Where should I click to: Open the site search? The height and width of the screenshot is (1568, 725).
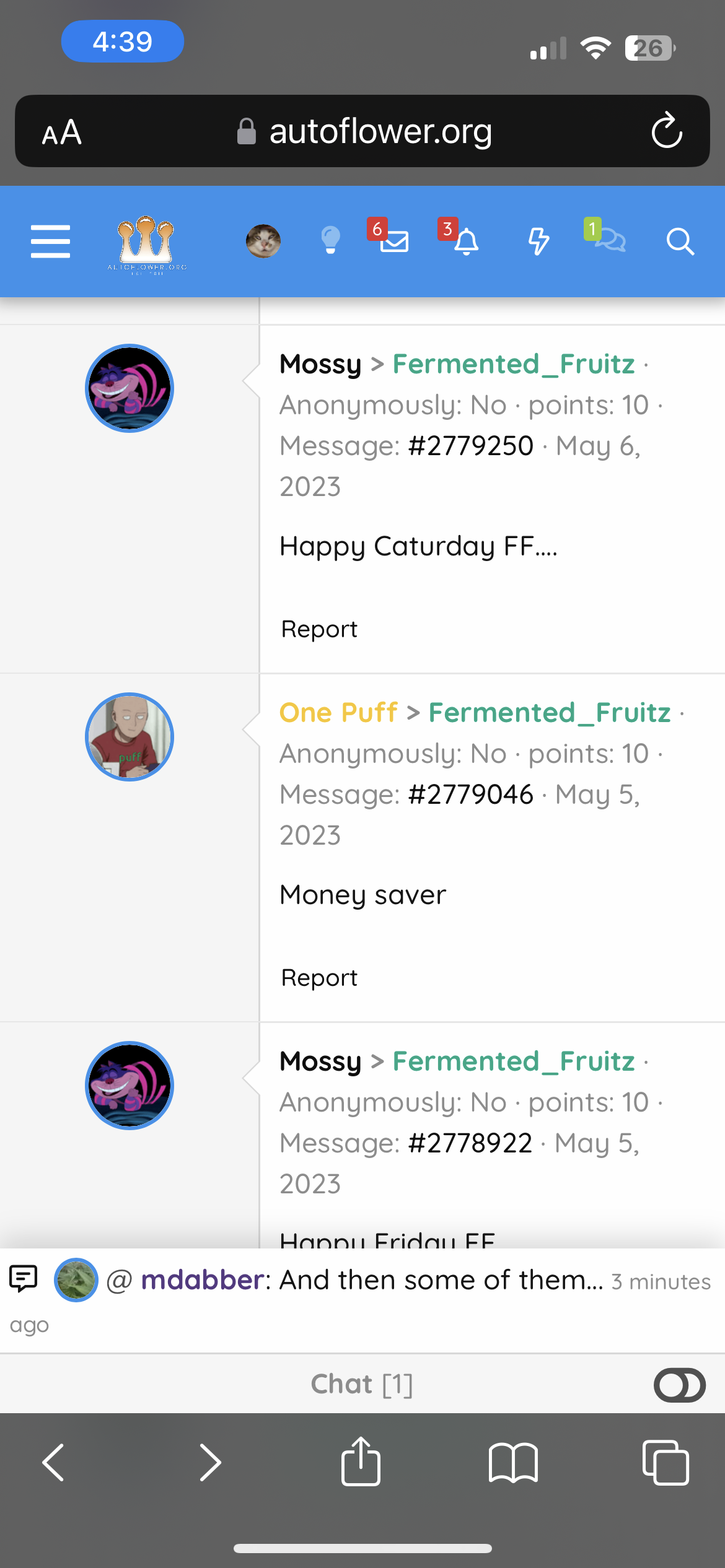[x=680, y=242]
